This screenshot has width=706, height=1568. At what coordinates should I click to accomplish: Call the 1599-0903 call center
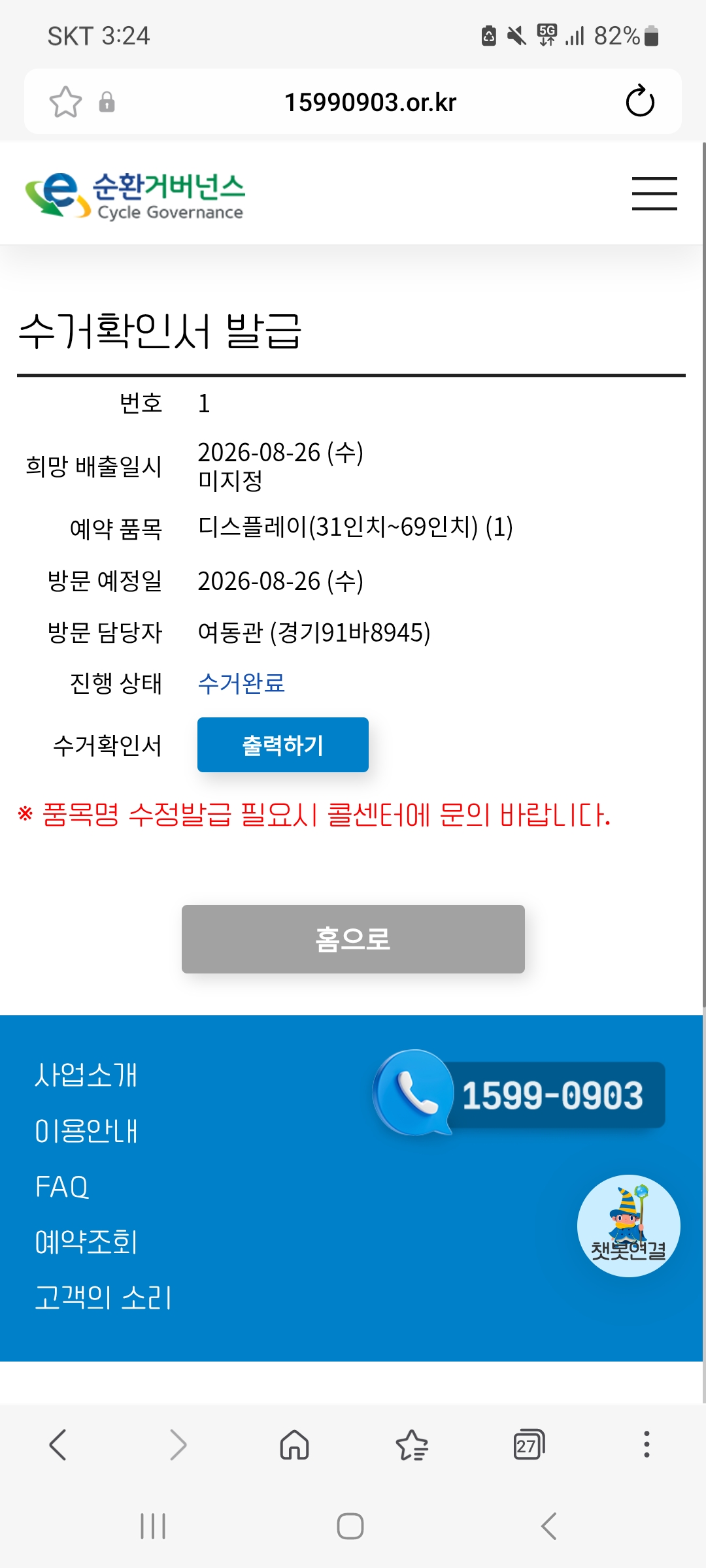pos(520,1094)
